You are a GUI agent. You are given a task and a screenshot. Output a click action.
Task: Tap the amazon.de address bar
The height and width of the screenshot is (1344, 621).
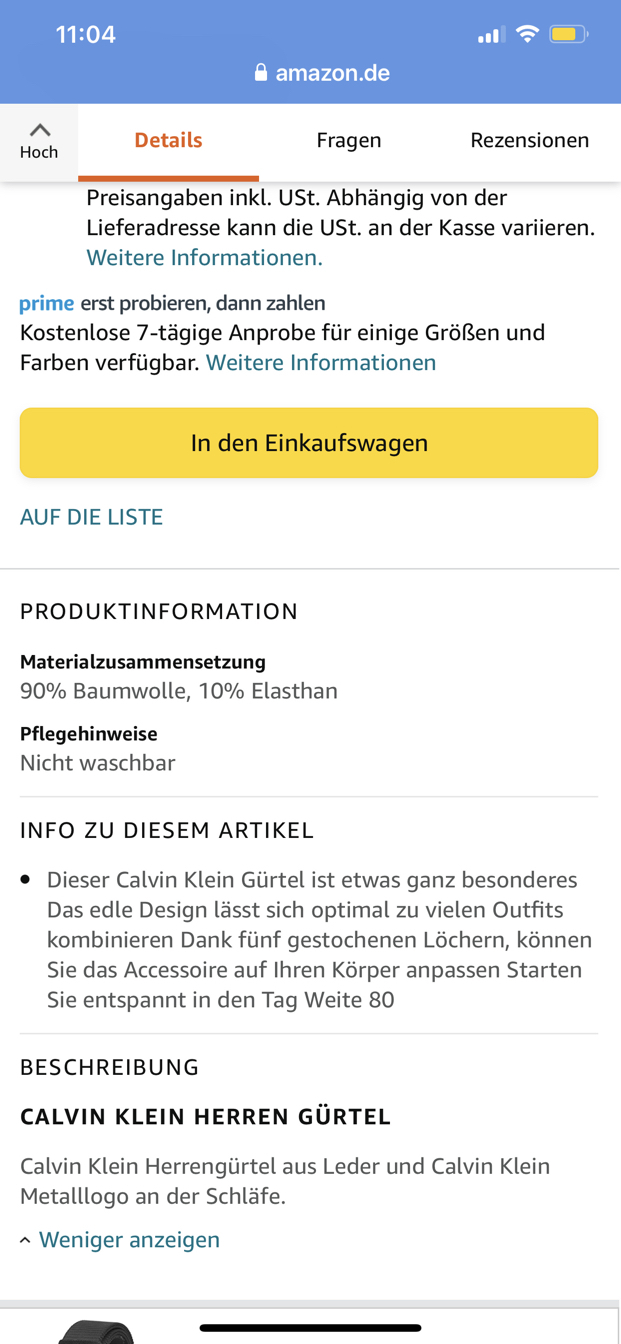[322, 73]
